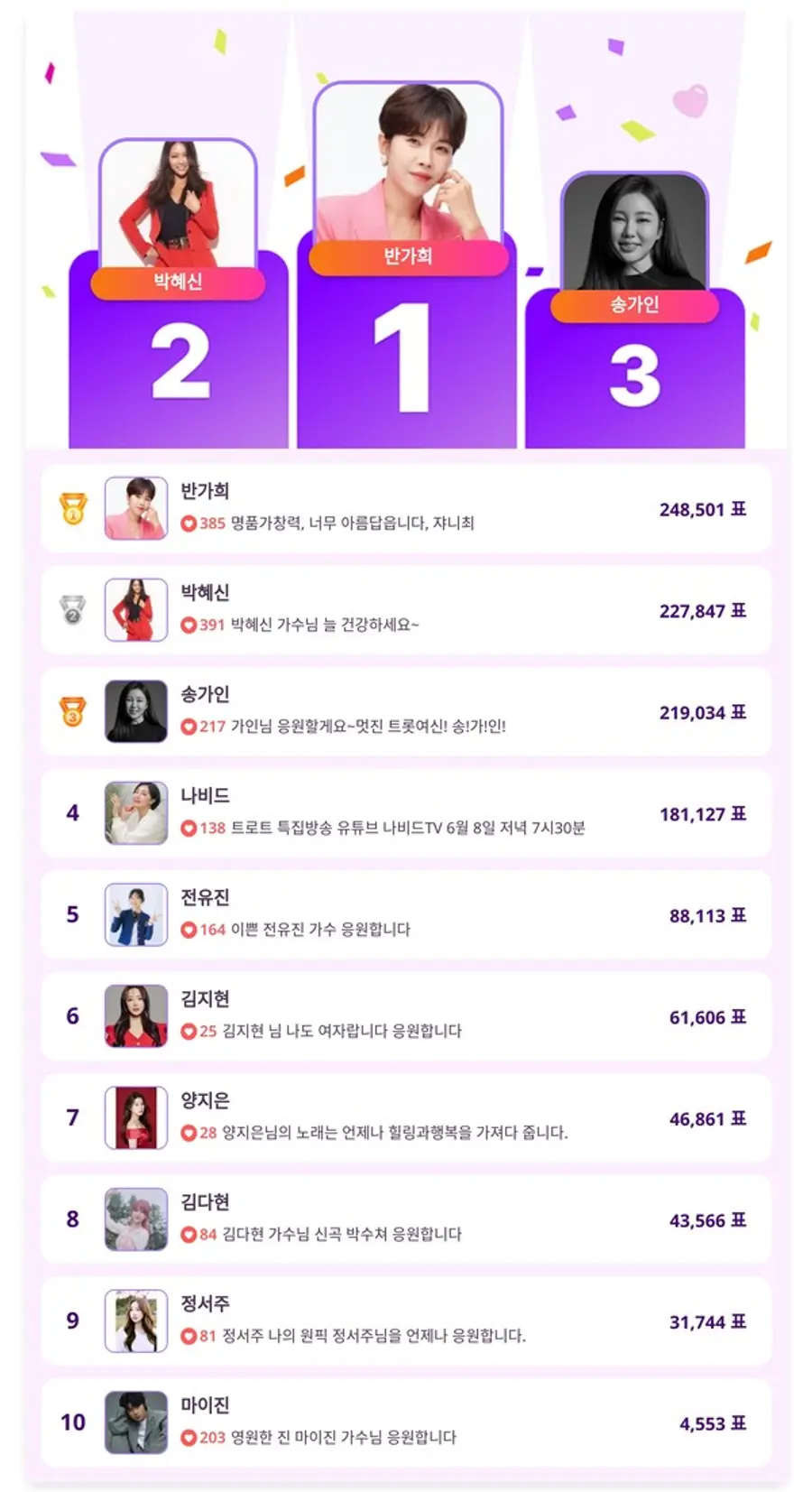This screenshot has height=1492, width=812.
Task: Click the heart icon on 반가희's entry
Action: (188, 522)
